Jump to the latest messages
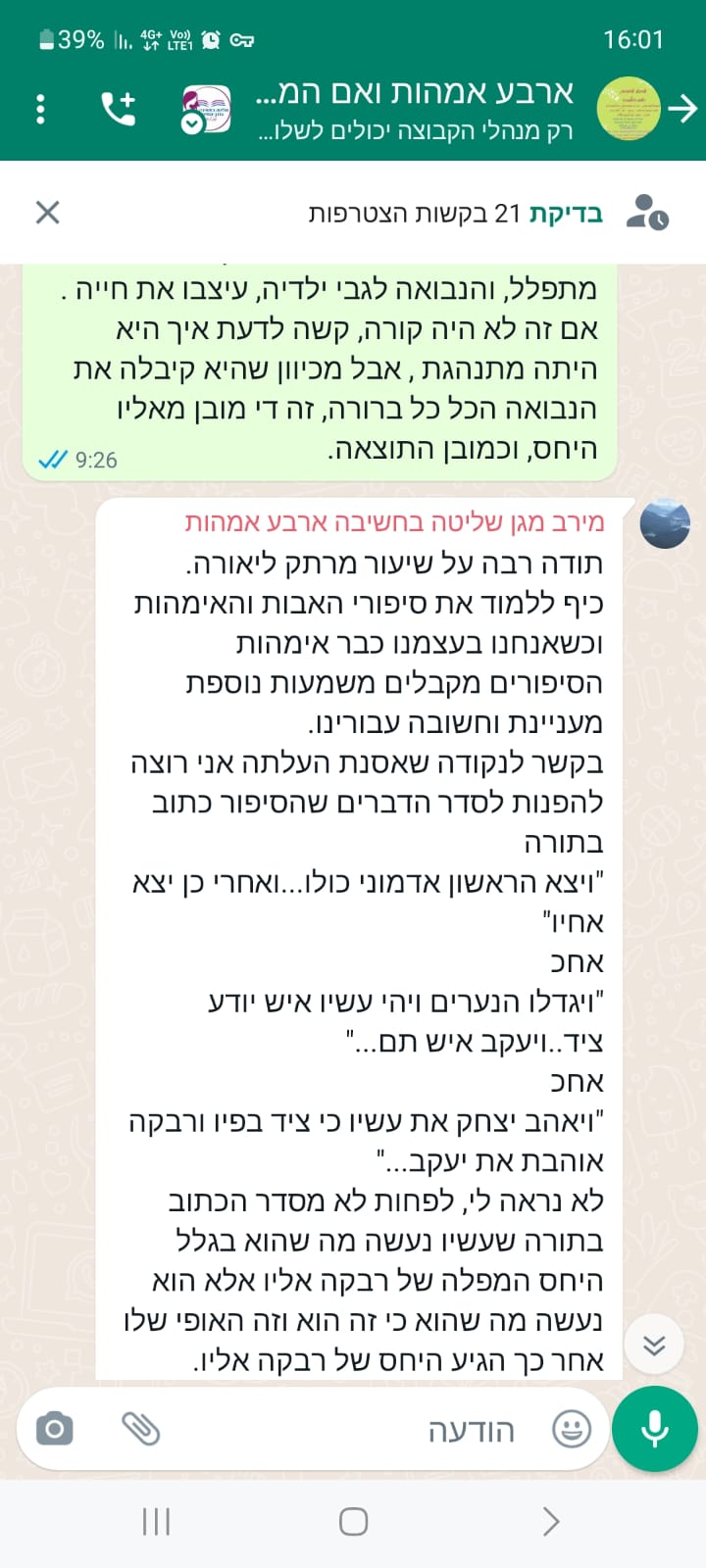The height and width of the screenshot is (1568, 706). coord(654,1345)
